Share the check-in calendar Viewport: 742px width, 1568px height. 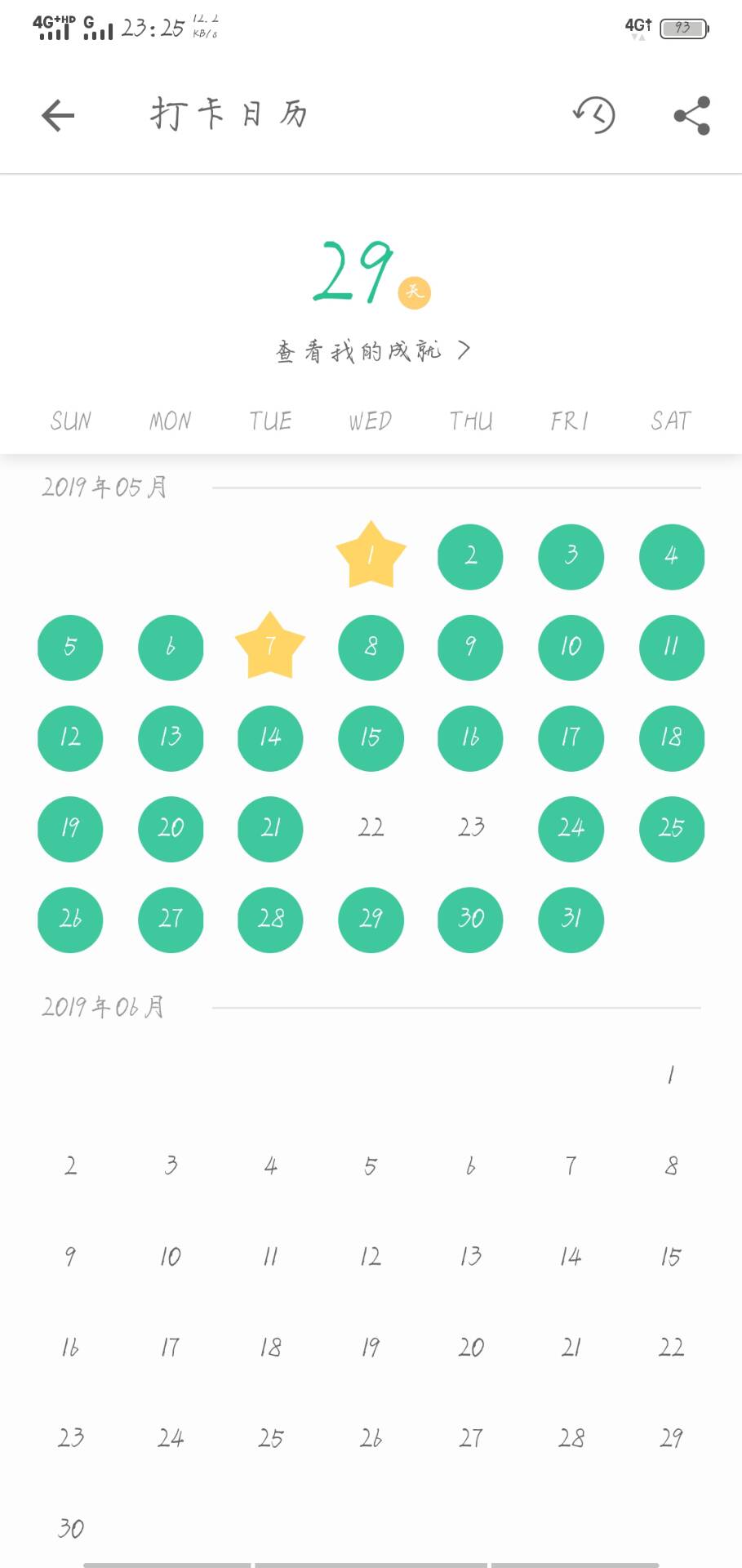tap(691, 115)
